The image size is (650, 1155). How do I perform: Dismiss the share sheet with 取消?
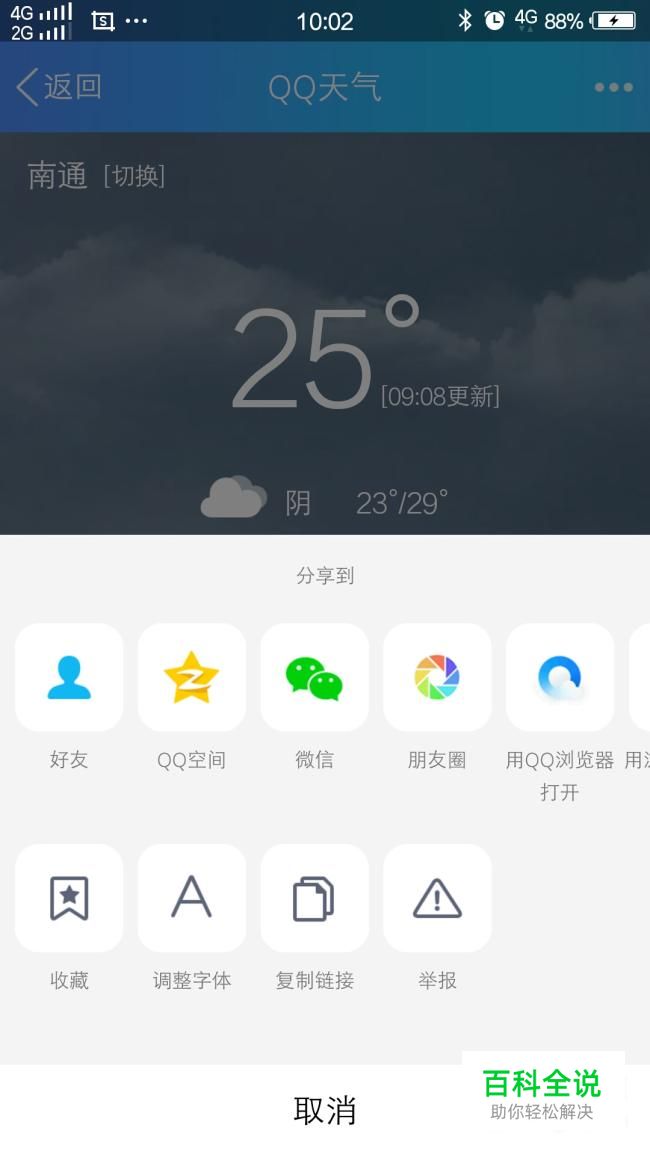coord(324,1110)
